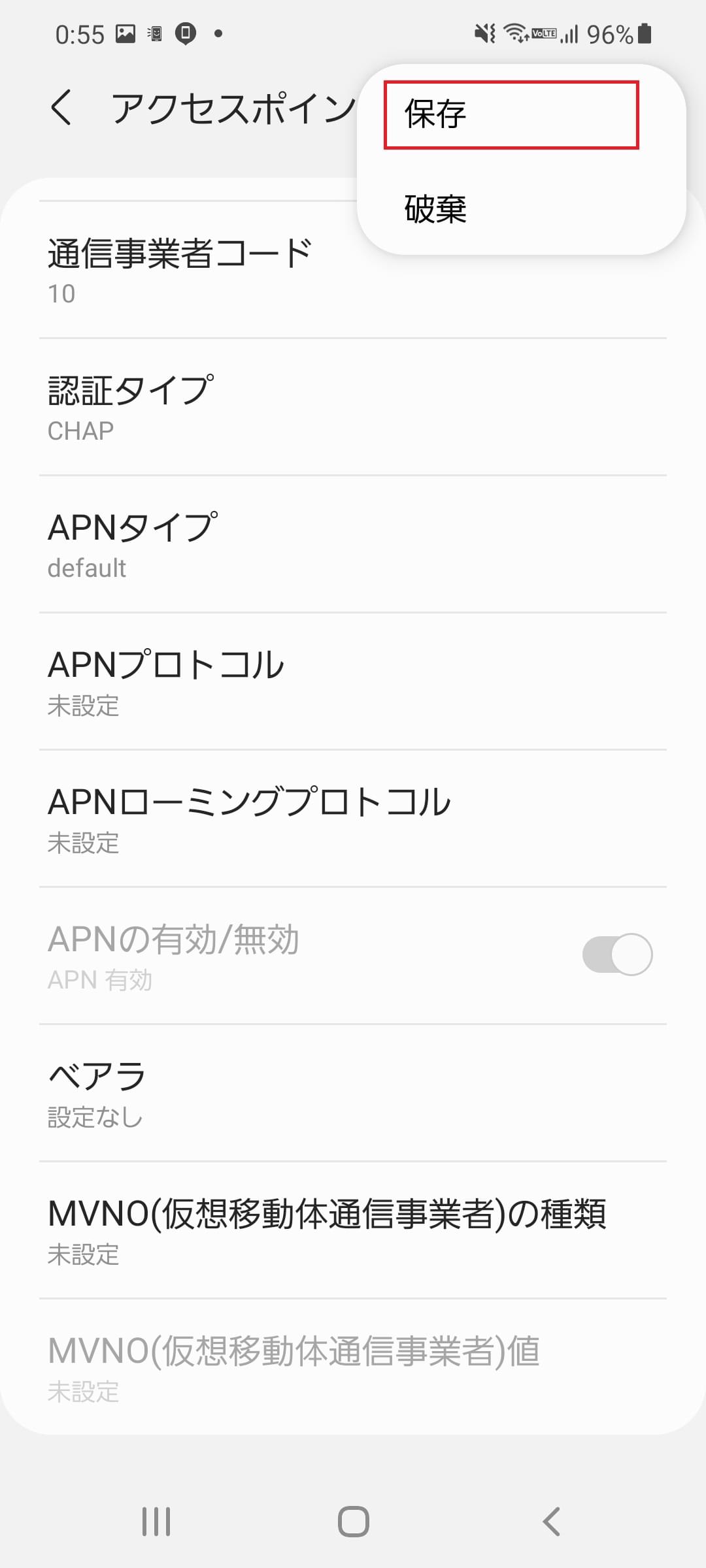Open the APNローミングプロトコル setting
The width and height of the screenshot is (706, 1568).
353,818
